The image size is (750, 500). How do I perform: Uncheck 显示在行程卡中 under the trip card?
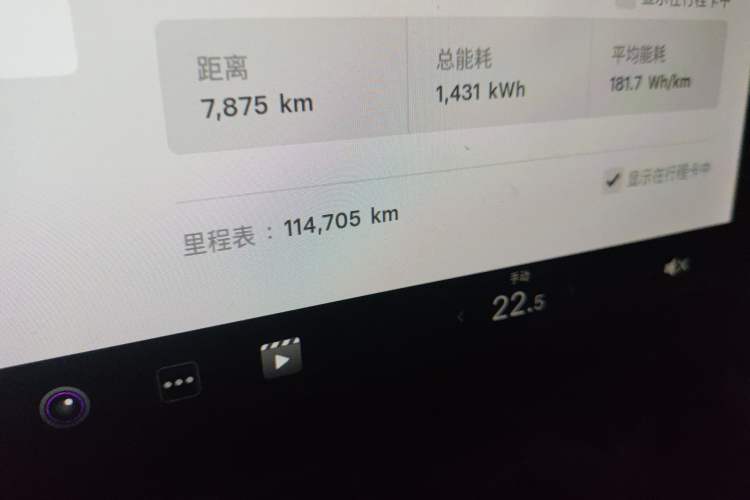pos(613,180)
